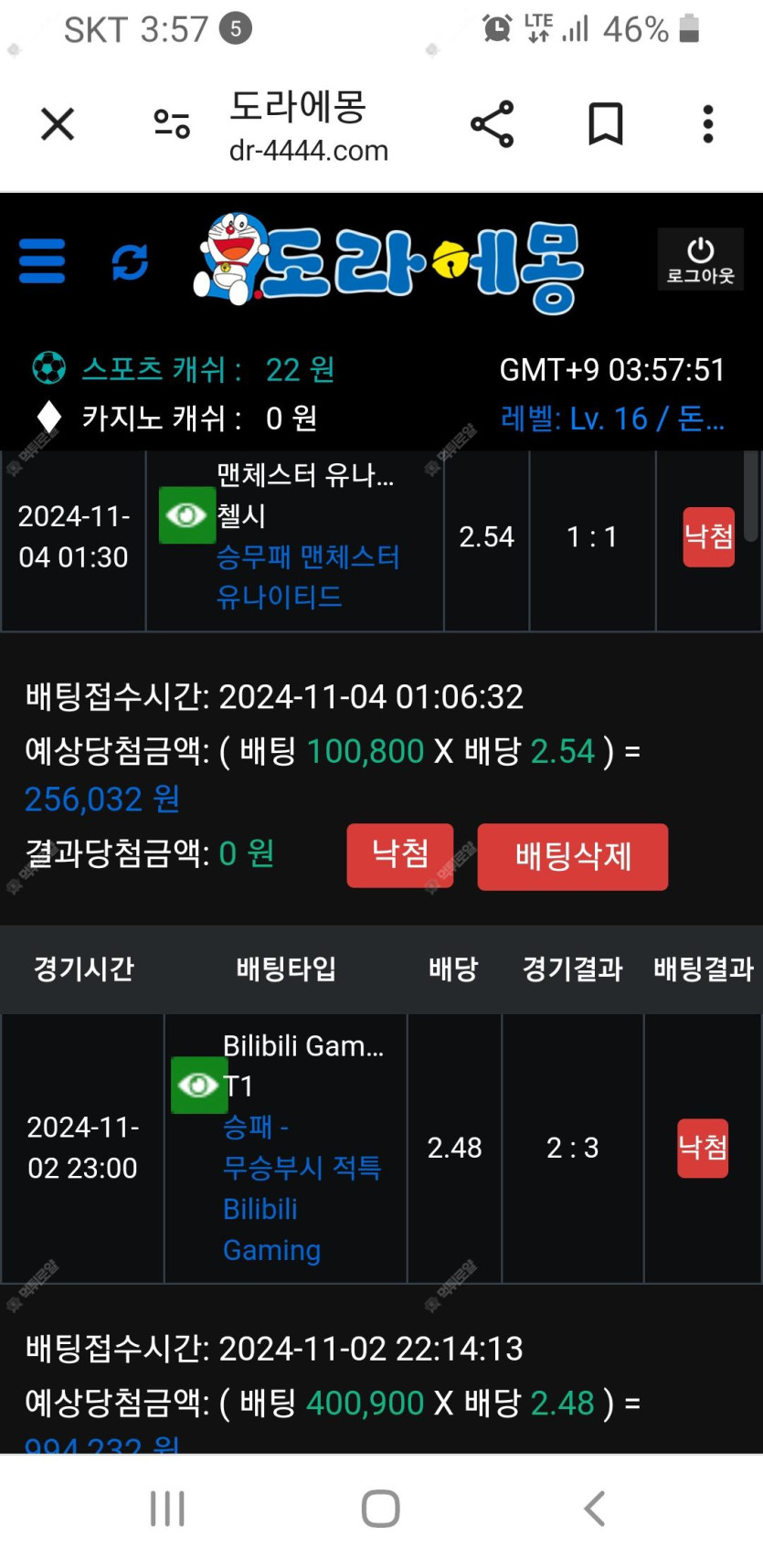Go to the home screen via the system home button
763x1568 pixels.
click(381, 1509)
